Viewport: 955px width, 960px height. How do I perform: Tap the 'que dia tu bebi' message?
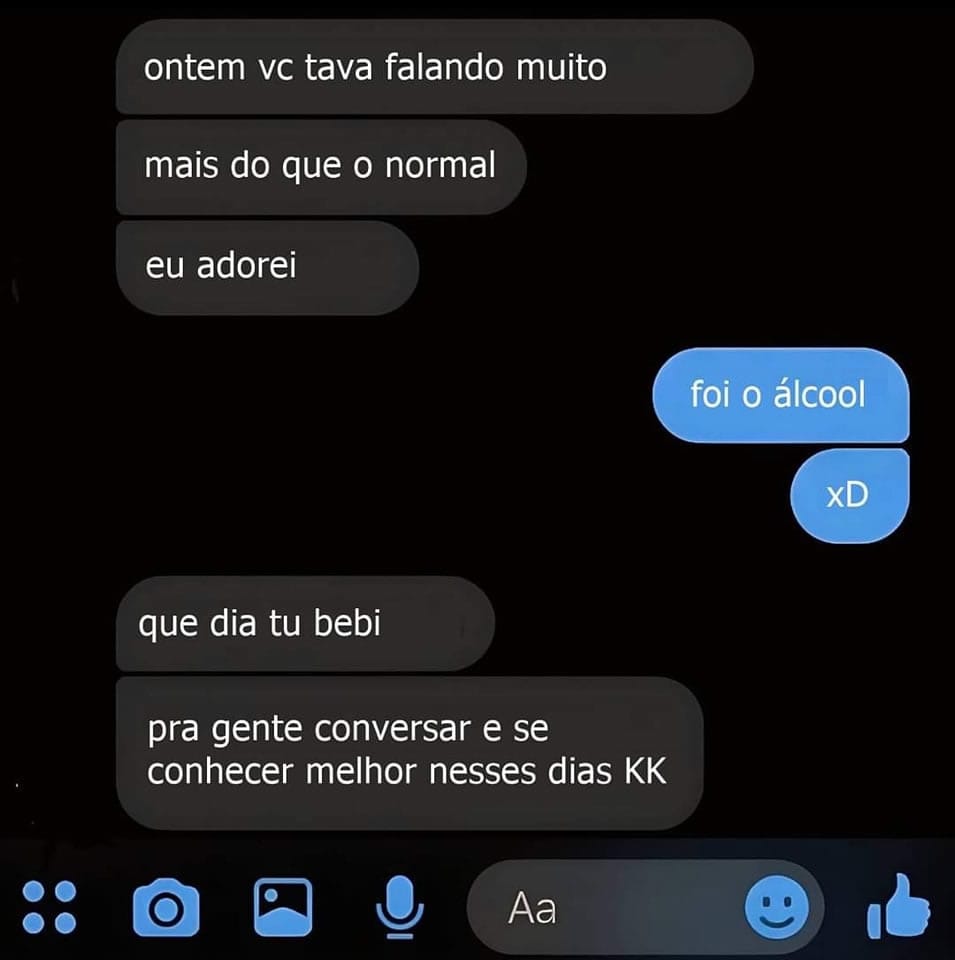pyautogui.click(x=305, y=623)
